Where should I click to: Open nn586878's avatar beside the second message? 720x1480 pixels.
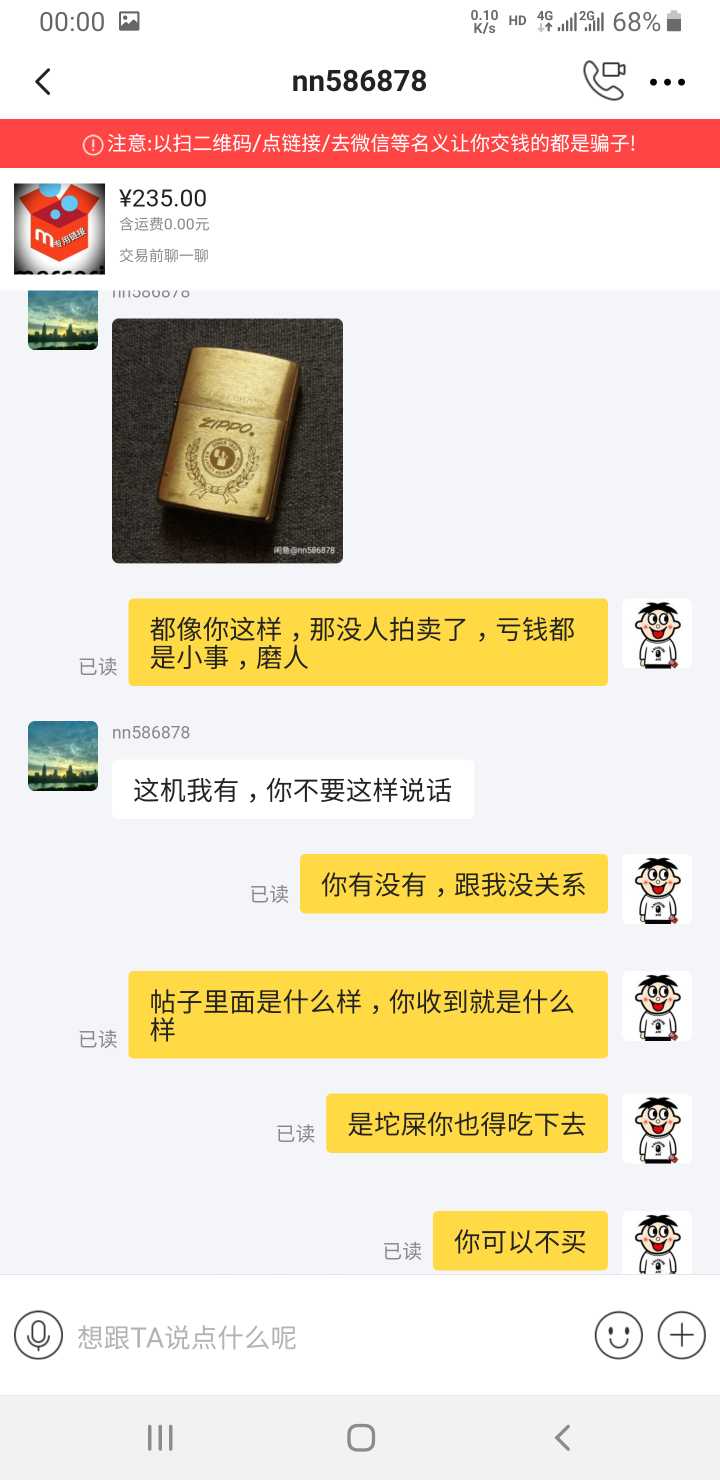pos(63,756)
